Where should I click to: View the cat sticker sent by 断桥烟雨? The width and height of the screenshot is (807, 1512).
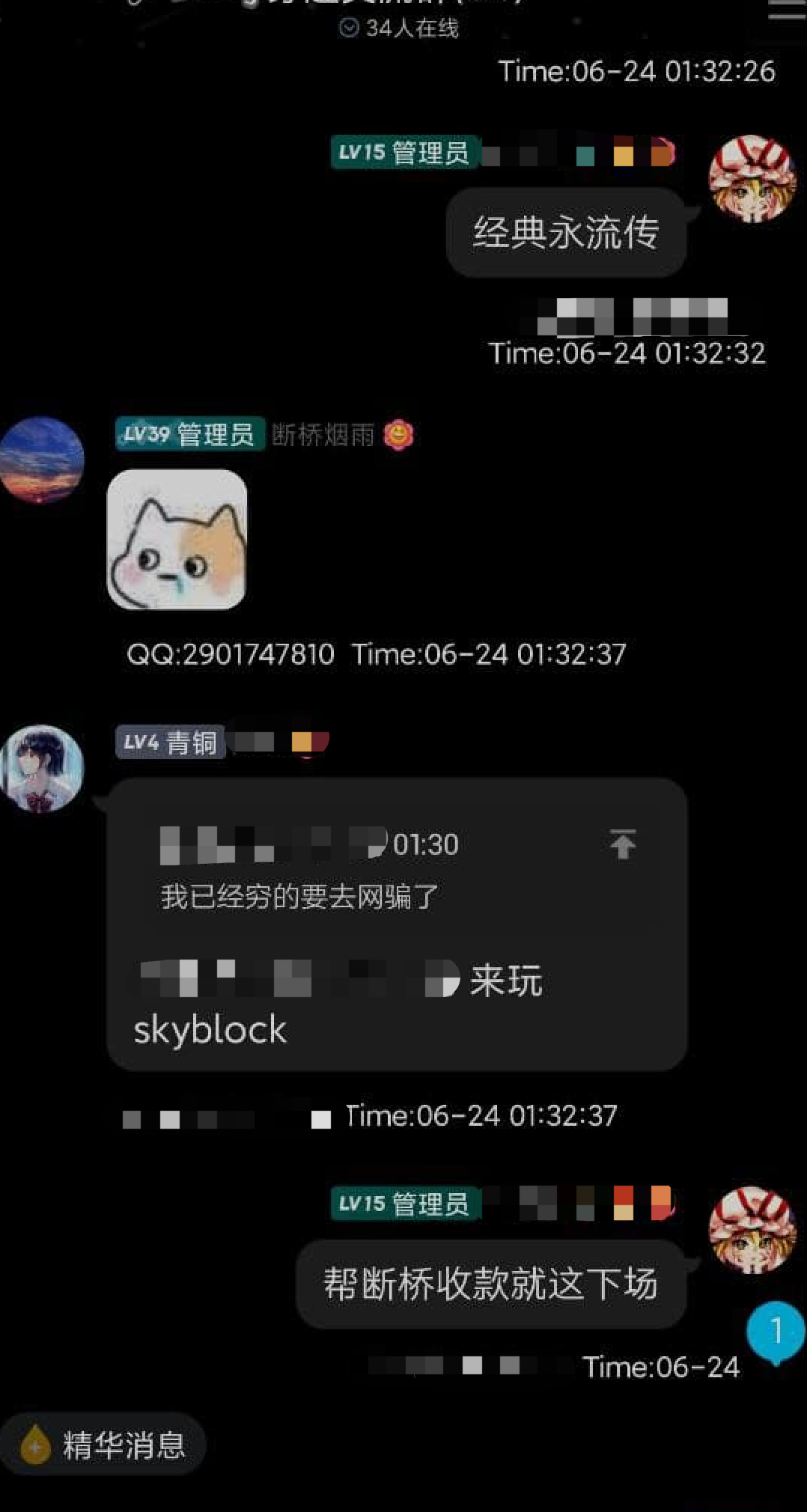click(x=177, y=540)
